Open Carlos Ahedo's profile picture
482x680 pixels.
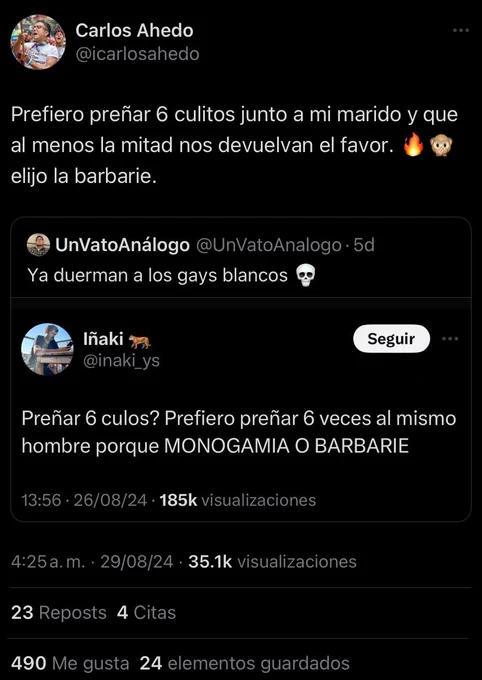38,42
